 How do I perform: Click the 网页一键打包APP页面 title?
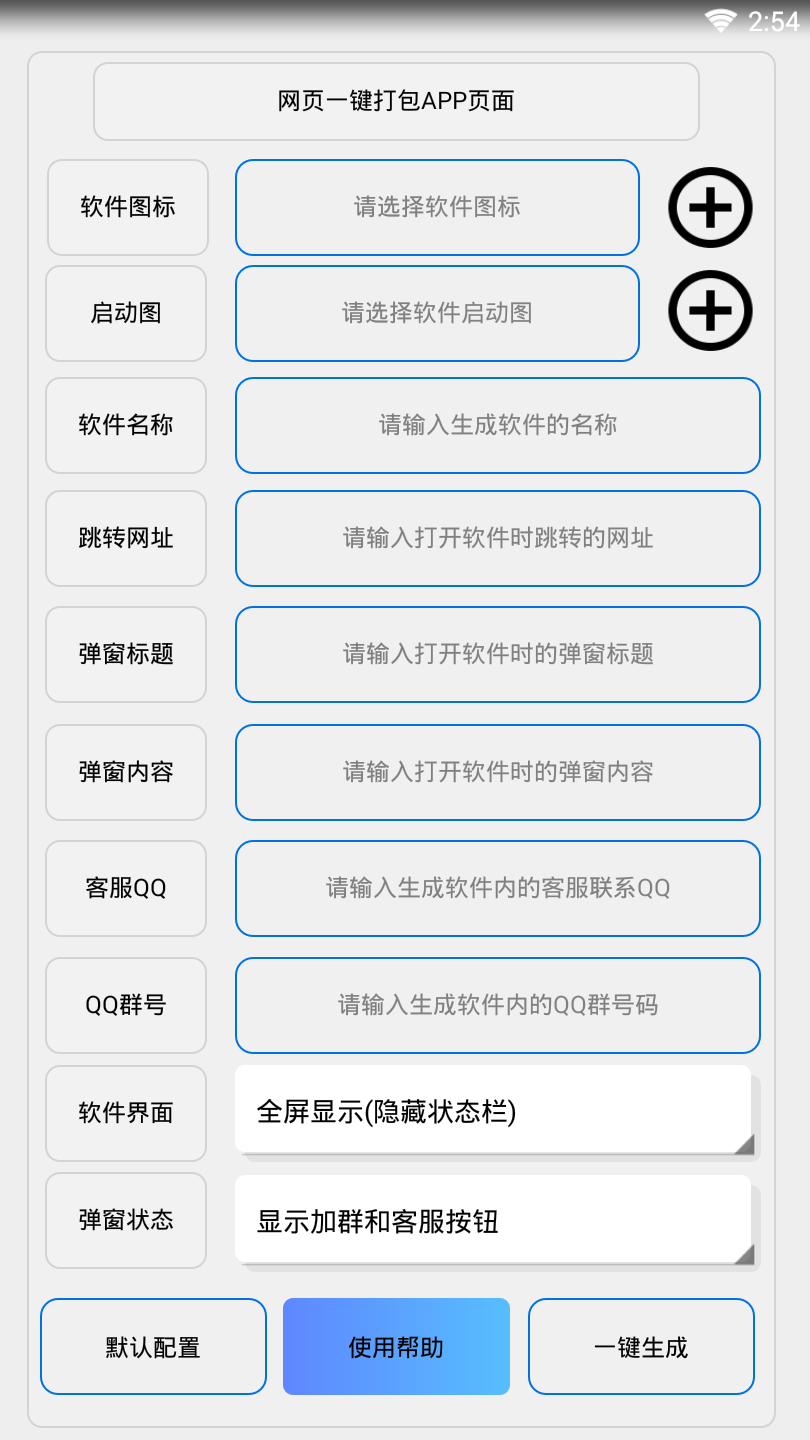coord(396,100)
